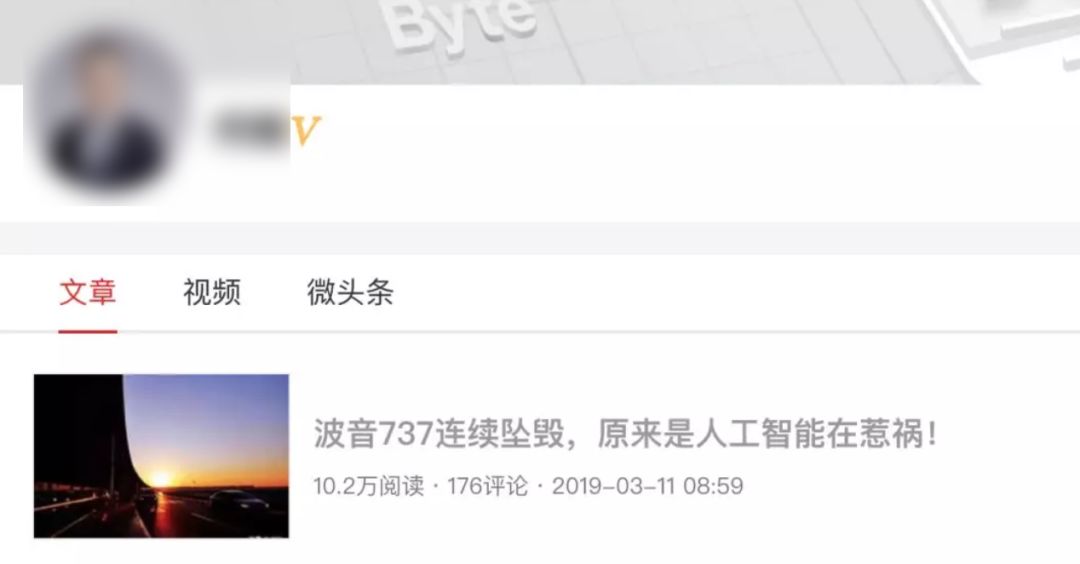Open the 微头条 tab

(350, 293)
